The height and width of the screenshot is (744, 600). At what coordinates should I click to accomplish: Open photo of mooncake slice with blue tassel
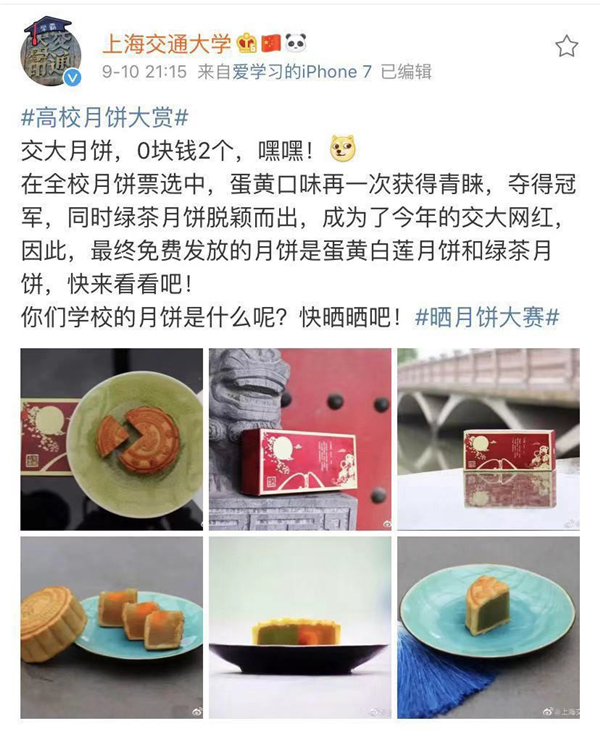pyautogui.click(x=488, y=626)
